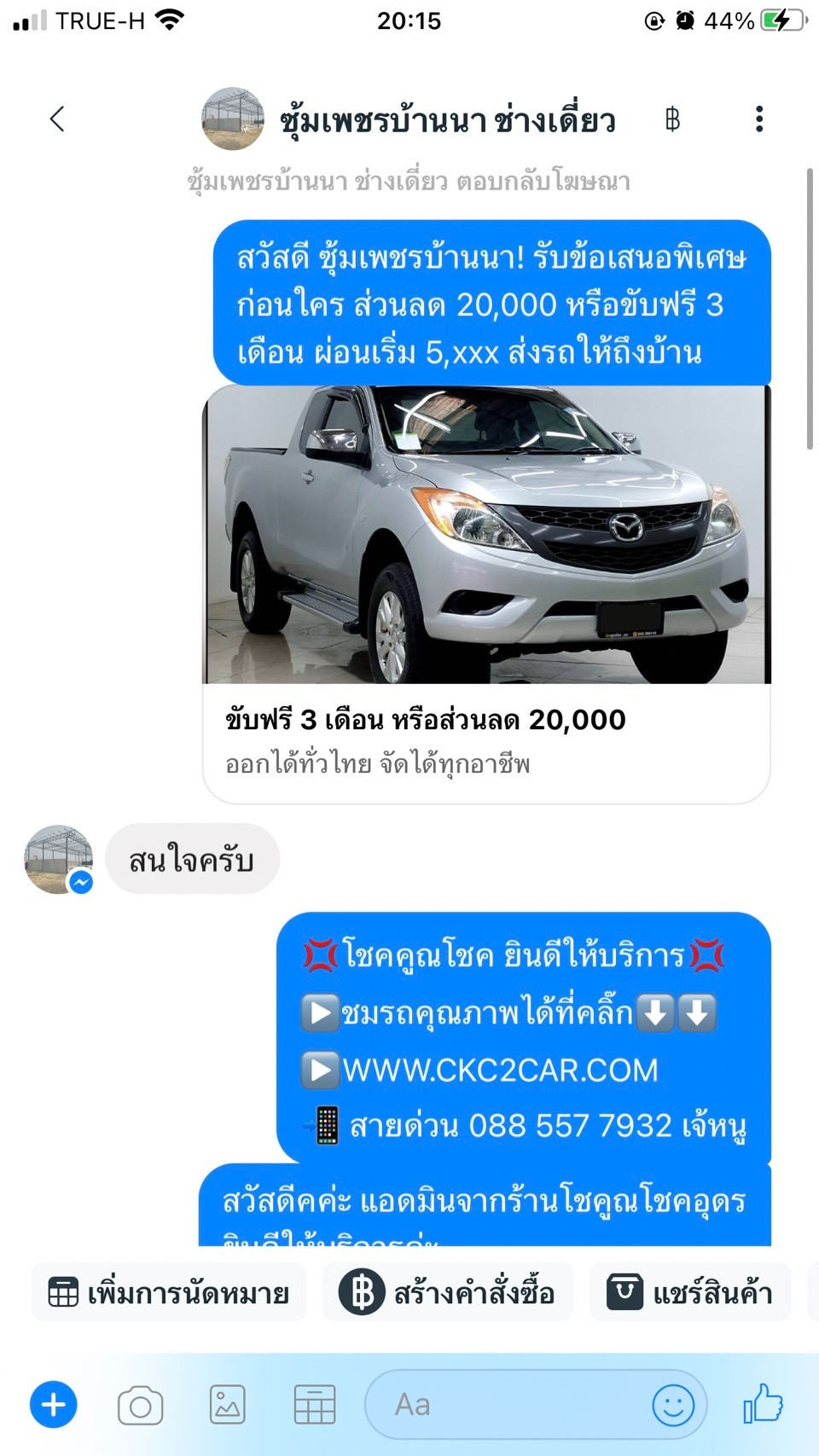
Task: Open the camera
Action: [x=141, y=1405]
